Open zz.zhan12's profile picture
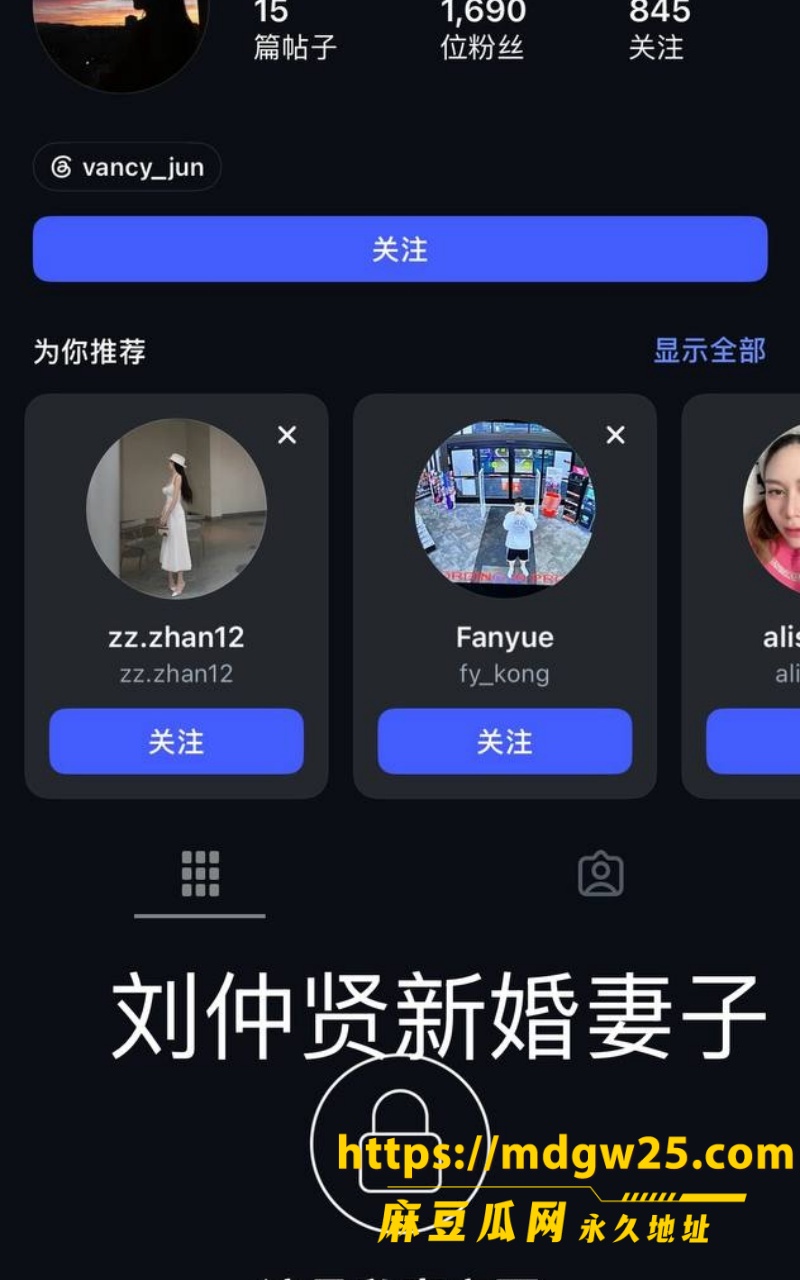800x1280 pixels. (x=176, y=509)
